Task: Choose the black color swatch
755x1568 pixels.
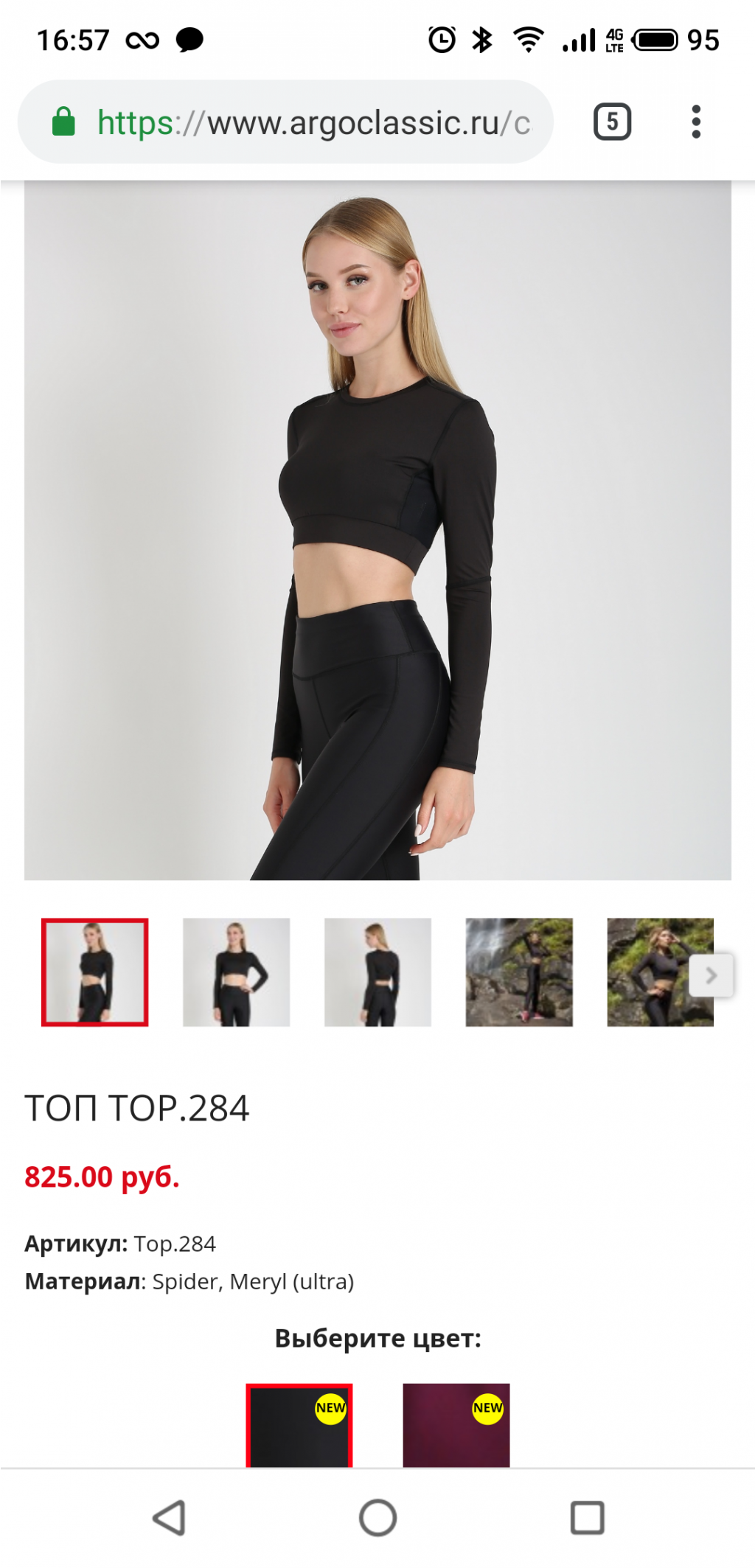Action: [x=299, y=1426]
